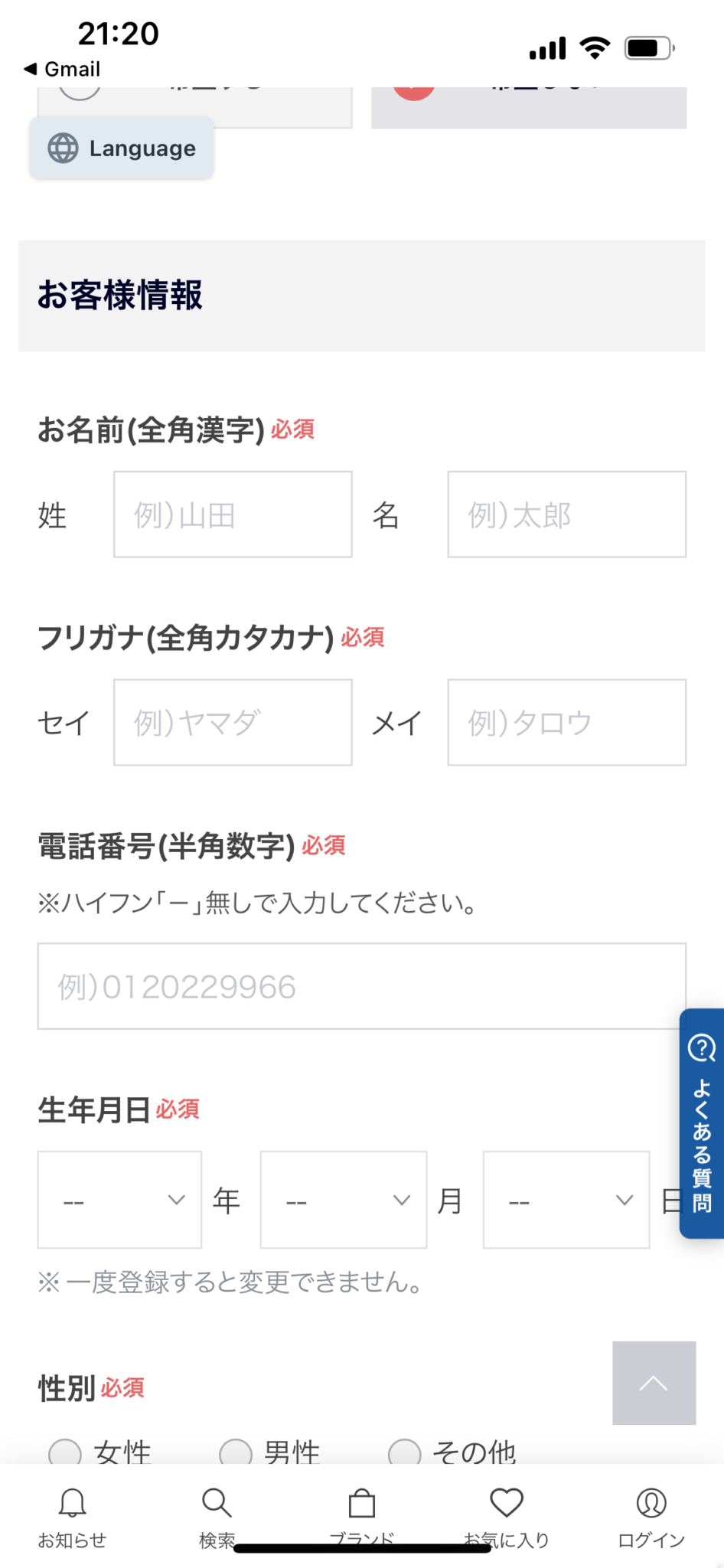
Task: Enter the 電話番号 phone number field
Action: click(361, 986)
